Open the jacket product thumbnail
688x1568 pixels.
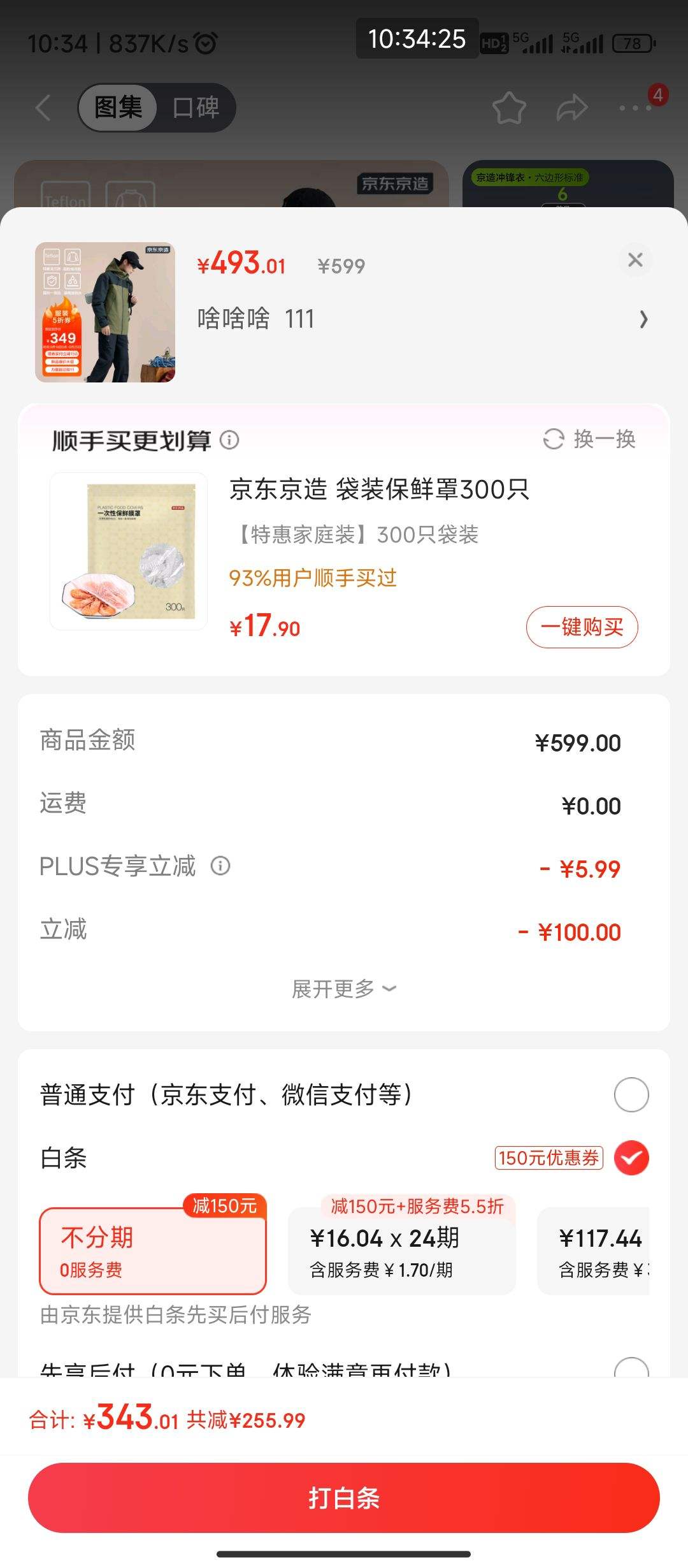(105, 312)
